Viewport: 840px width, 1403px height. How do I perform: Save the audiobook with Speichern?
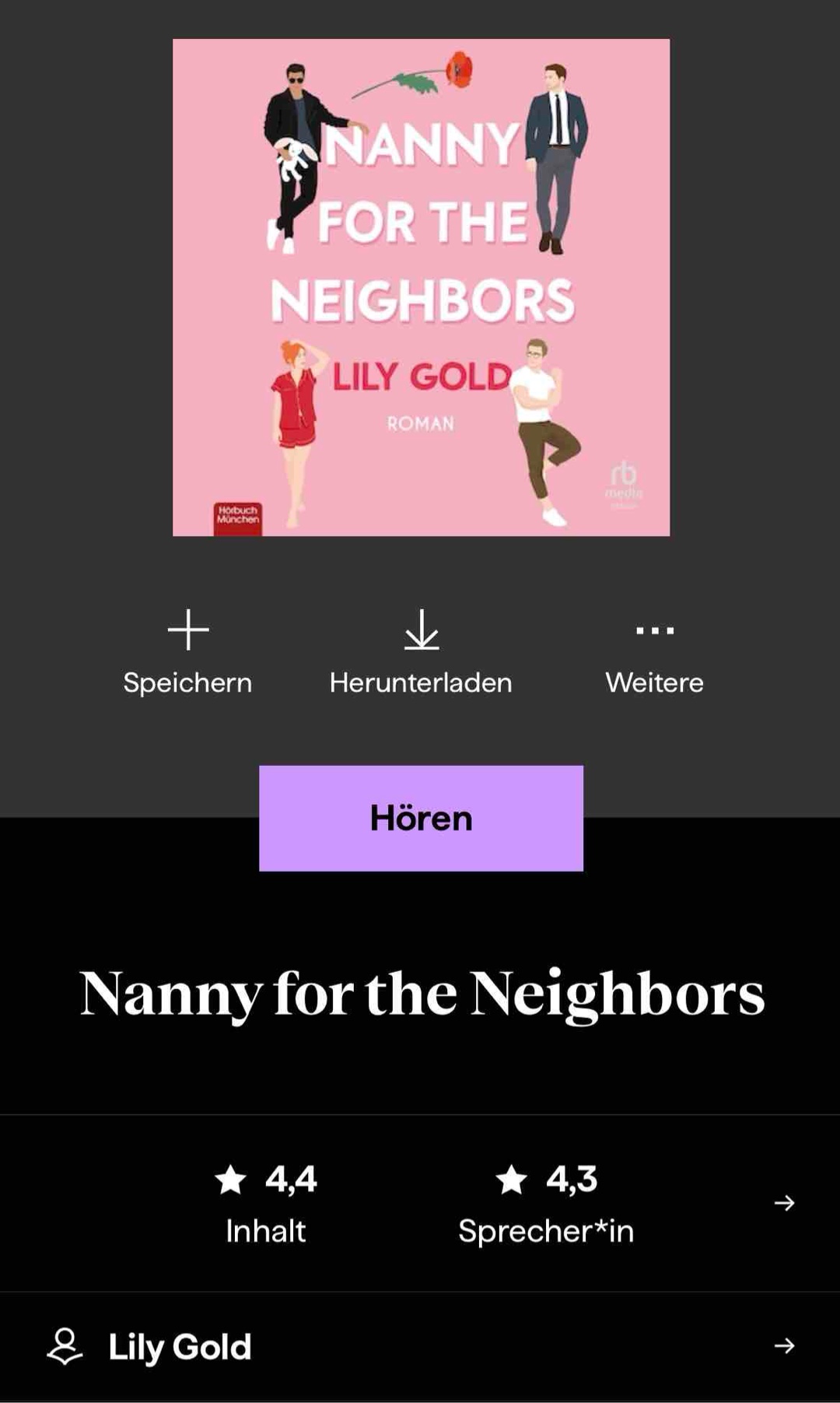click(187, 651)
